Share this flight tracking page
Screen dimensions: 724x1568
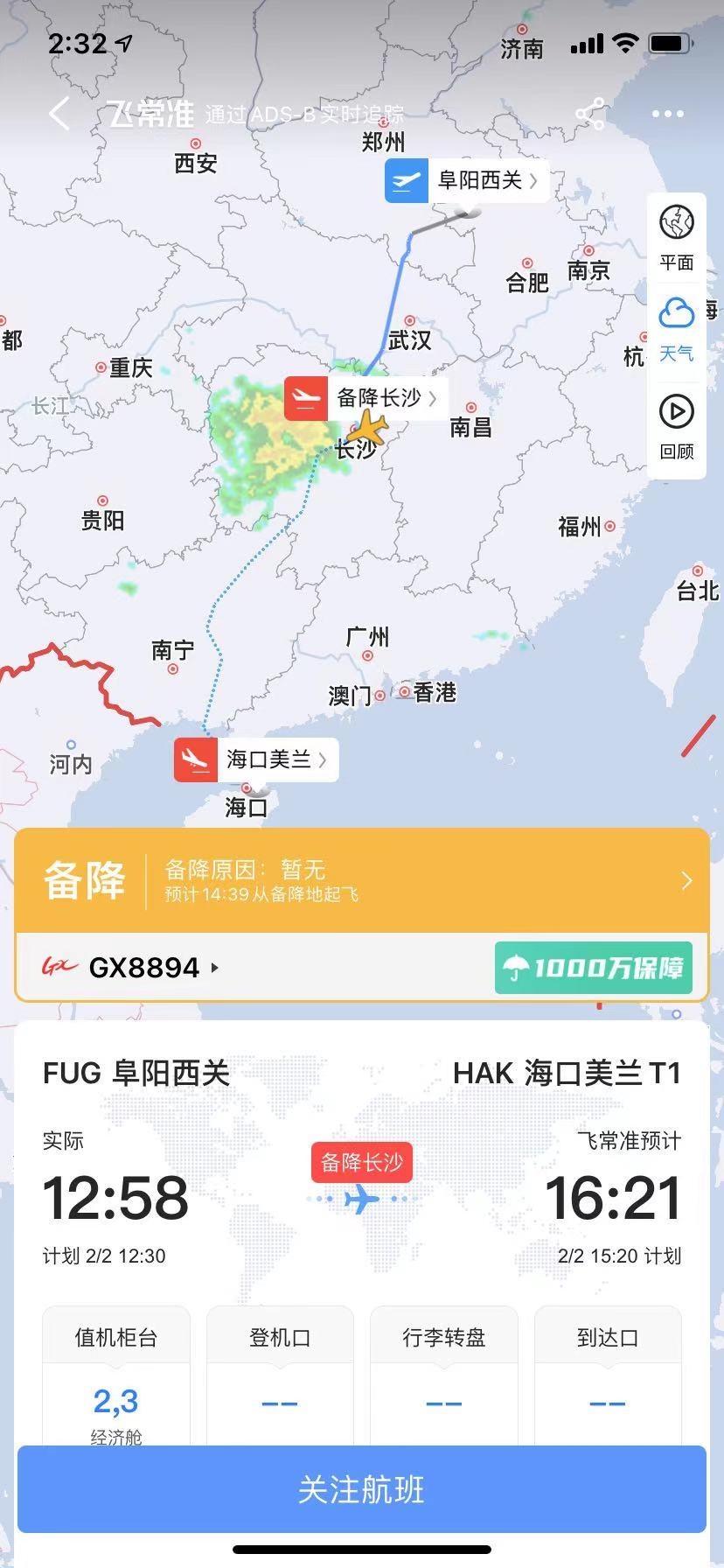tap(590, 114)
